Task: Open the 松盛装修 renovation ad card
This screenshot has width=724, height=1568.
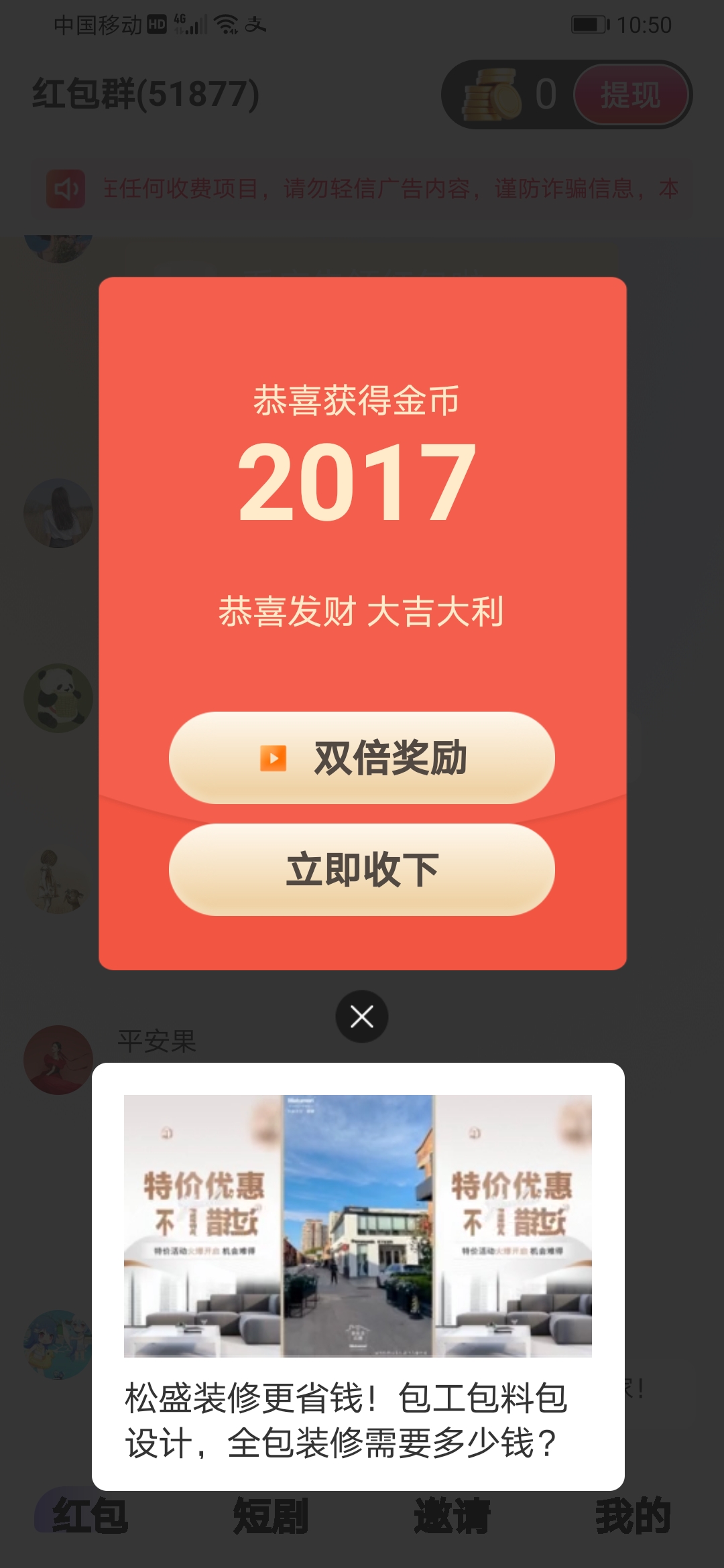Action: click(358, 1277)
